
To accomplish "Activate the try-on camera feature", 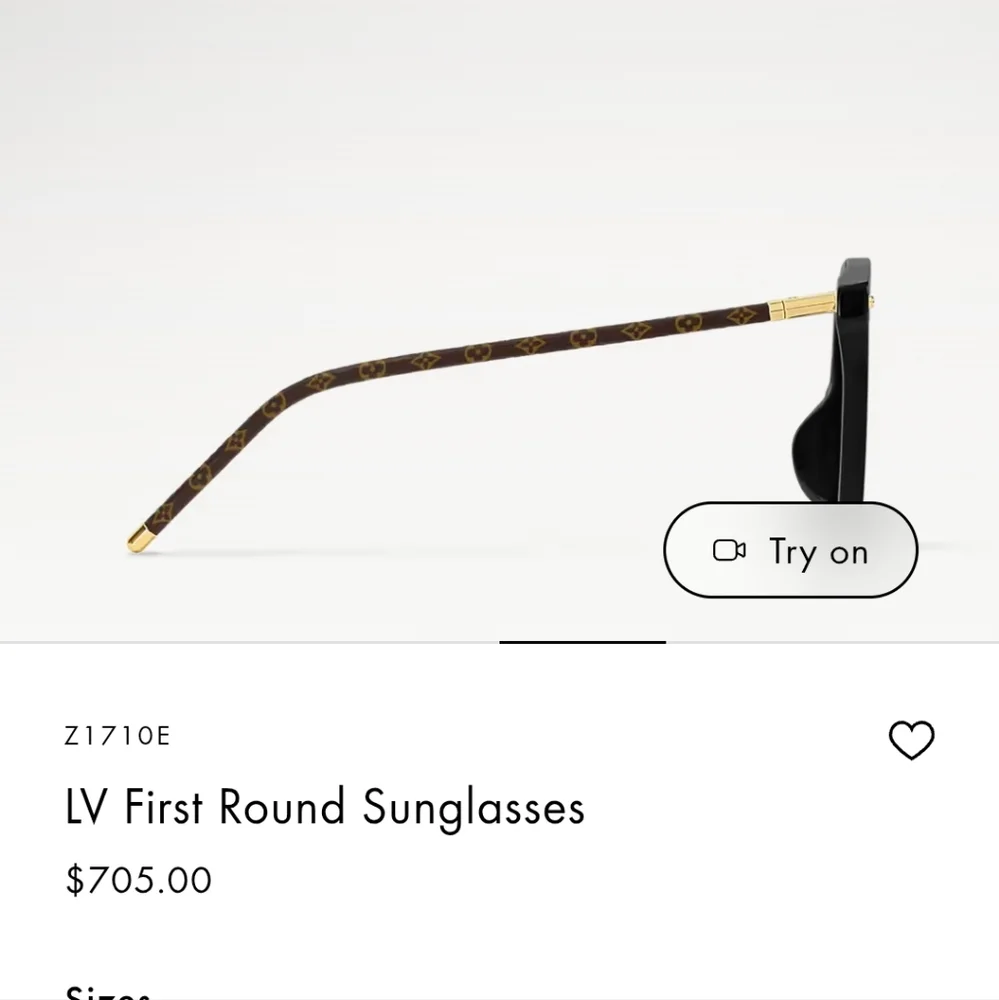I will tap(790, 550).
